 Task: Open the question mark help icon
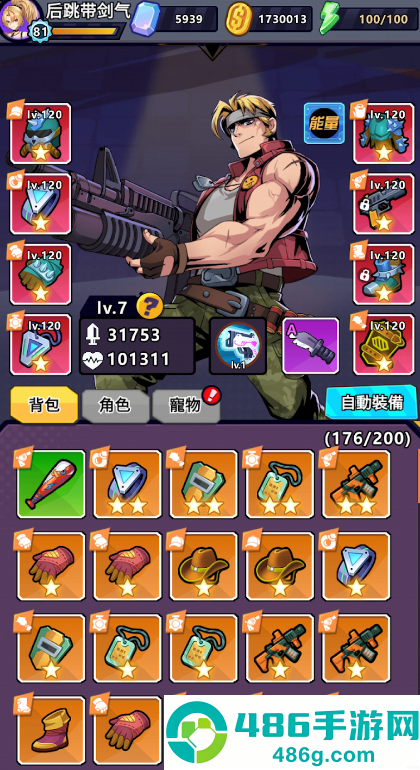click(149, 306)
